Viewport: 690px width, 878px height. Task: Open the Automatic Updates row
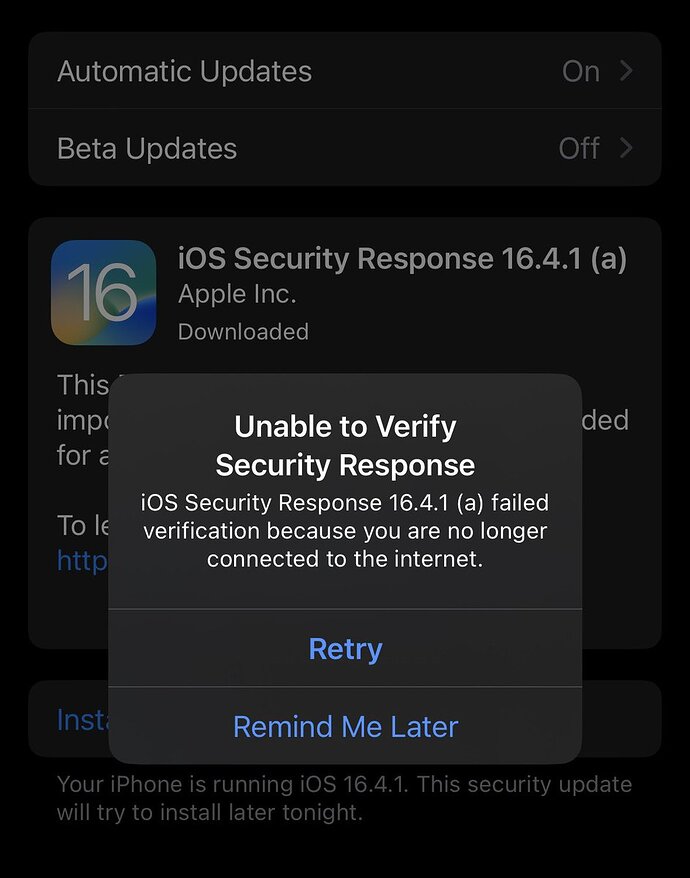click(345, 72)
